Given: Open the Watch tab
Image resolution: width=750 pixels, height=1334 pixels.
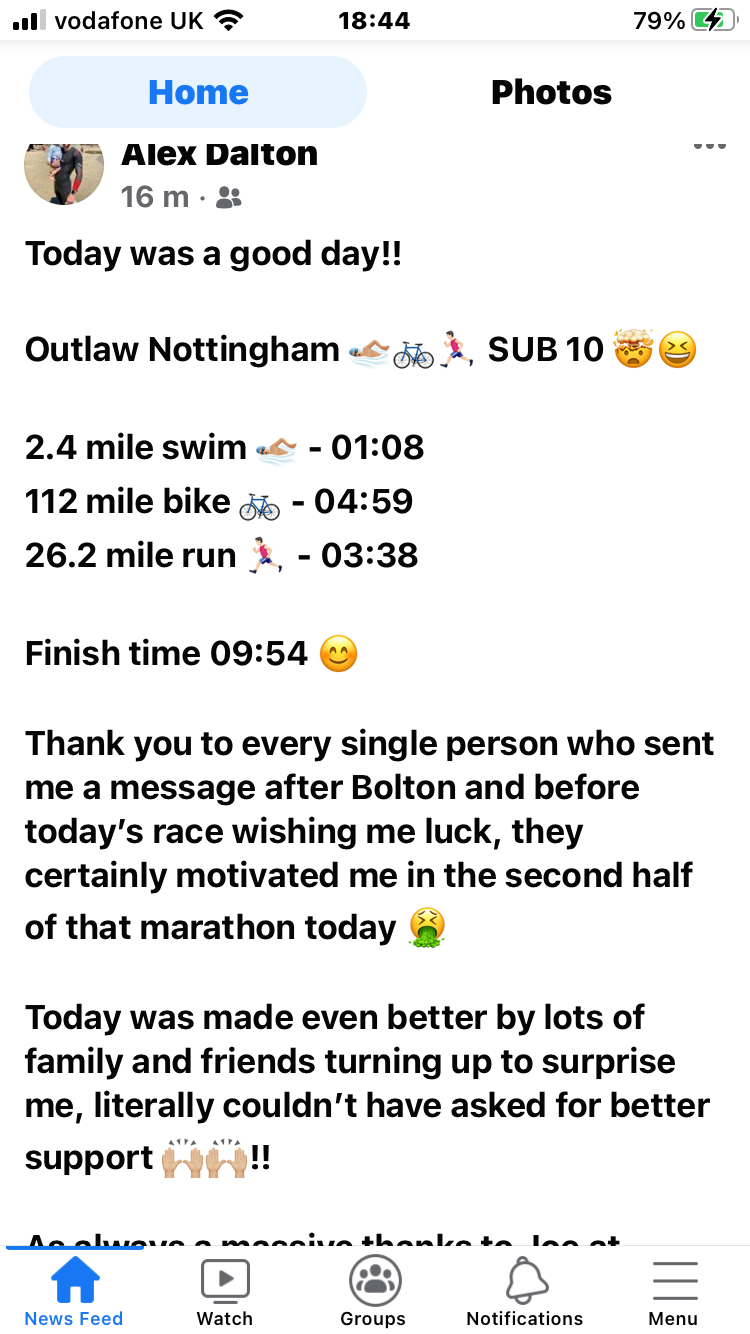Looking at the screenshot, I should pos(225,1290).
